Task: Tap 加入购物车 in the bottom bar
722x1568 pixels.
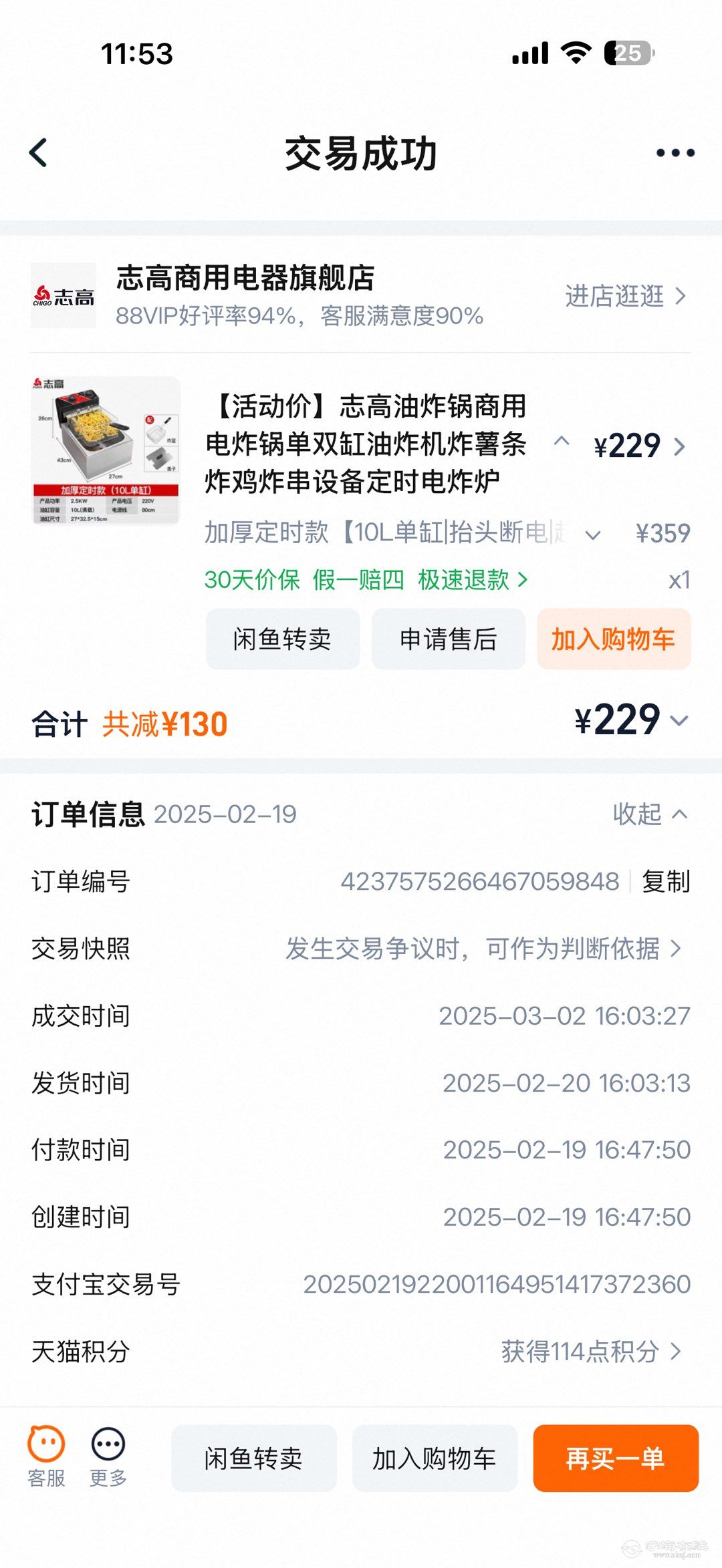Action: [x=435, y=1458]
